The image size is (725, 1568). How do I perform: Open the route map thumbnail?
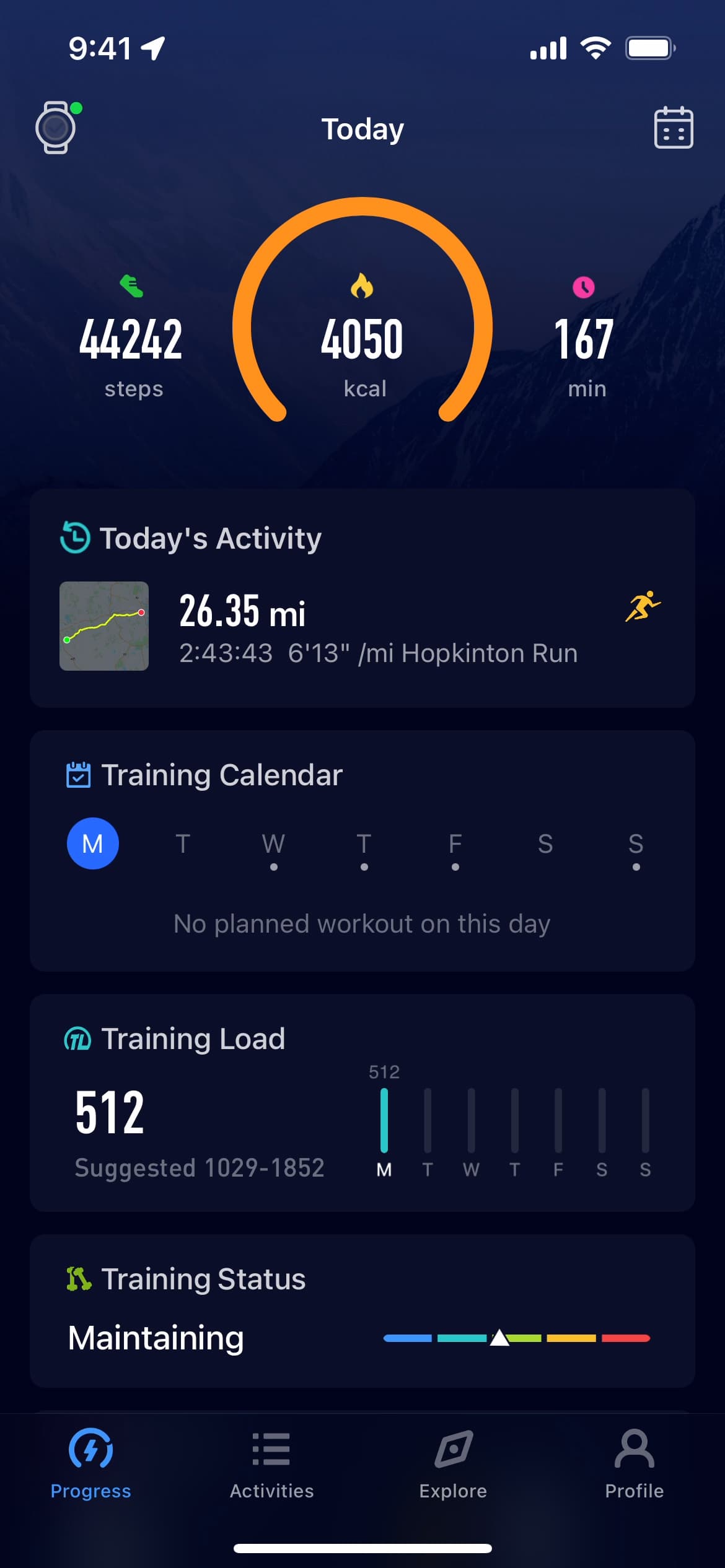[x=103, y=625]
